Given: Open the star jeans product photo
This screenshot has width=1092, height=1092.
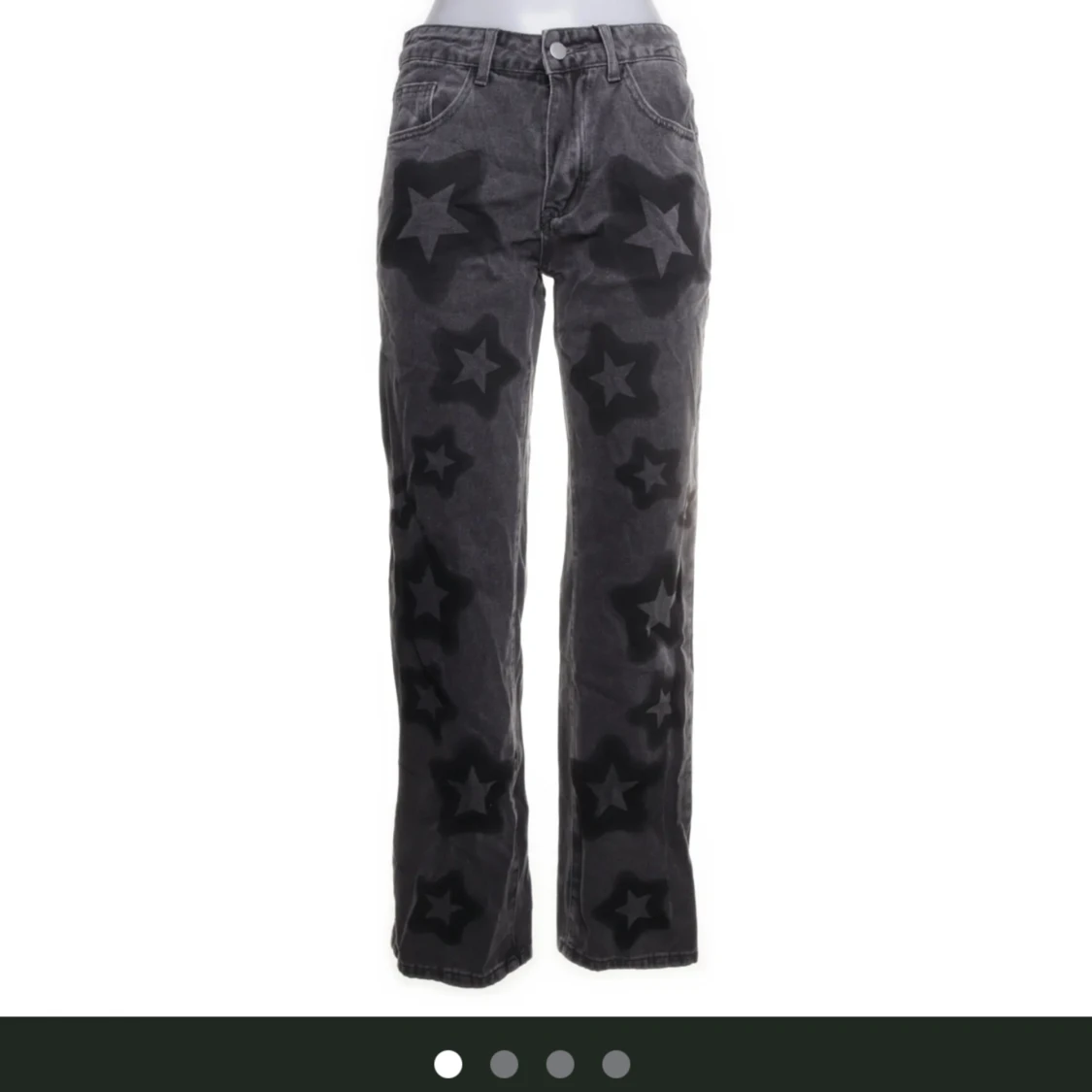Looking at the screenshot, I should tap(546, 505).
